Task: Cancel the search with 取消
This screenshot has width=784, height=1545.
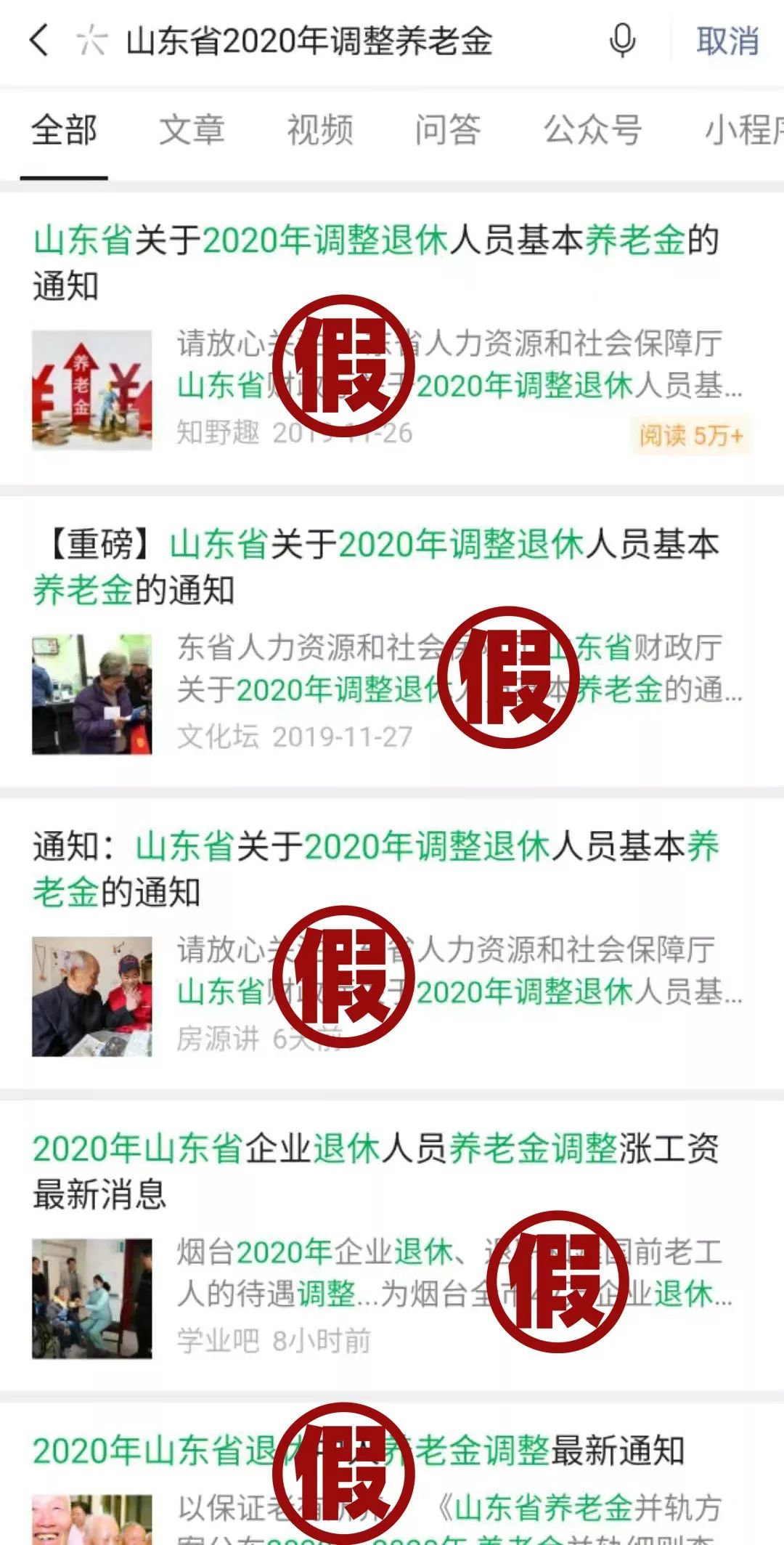Action: [x=727, y=41]
